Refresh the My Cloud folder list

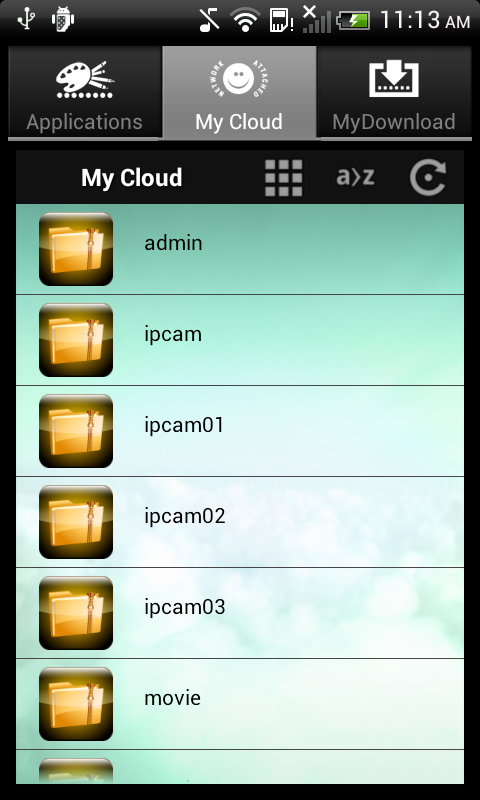coord(428,178)
